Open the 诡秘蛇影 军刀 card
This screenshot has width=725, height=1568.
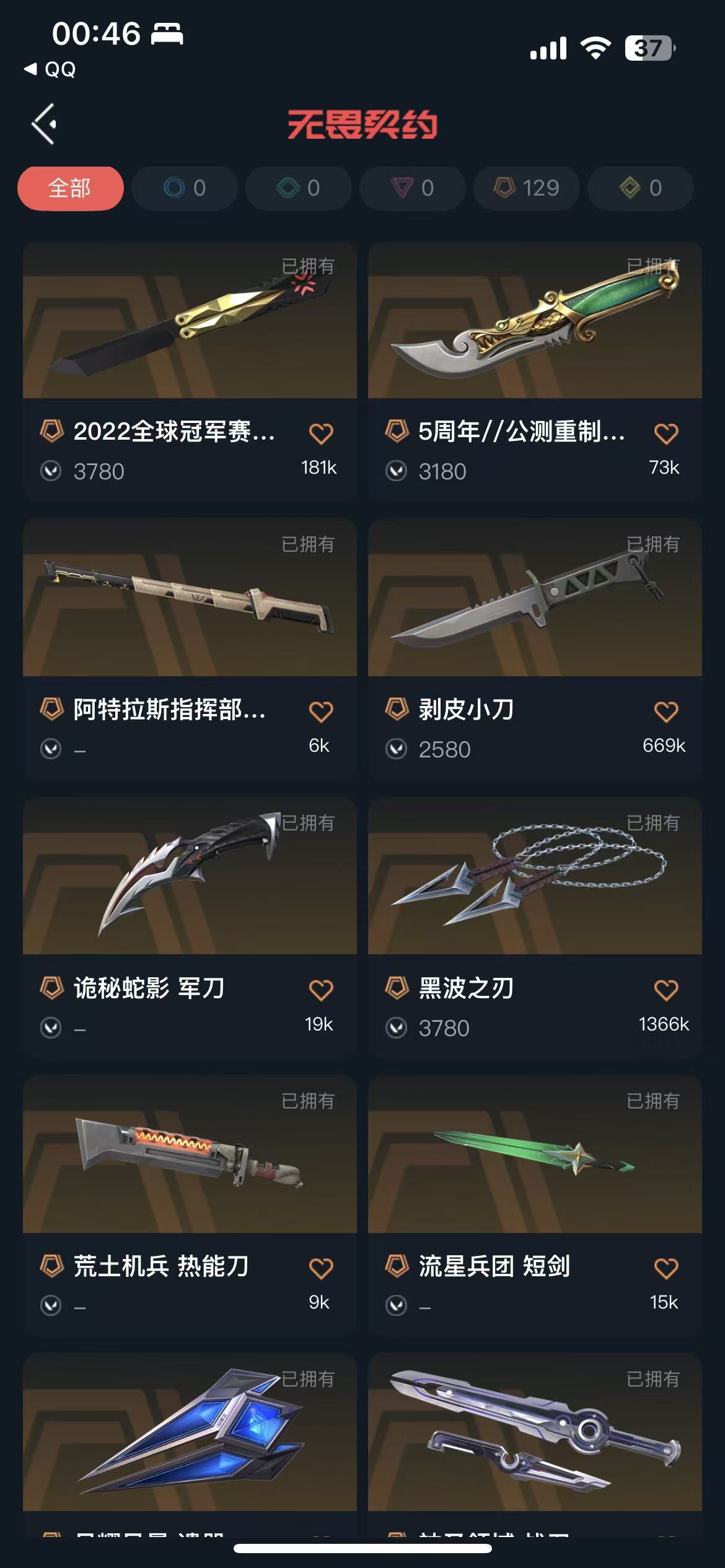(x=190, y=927)
